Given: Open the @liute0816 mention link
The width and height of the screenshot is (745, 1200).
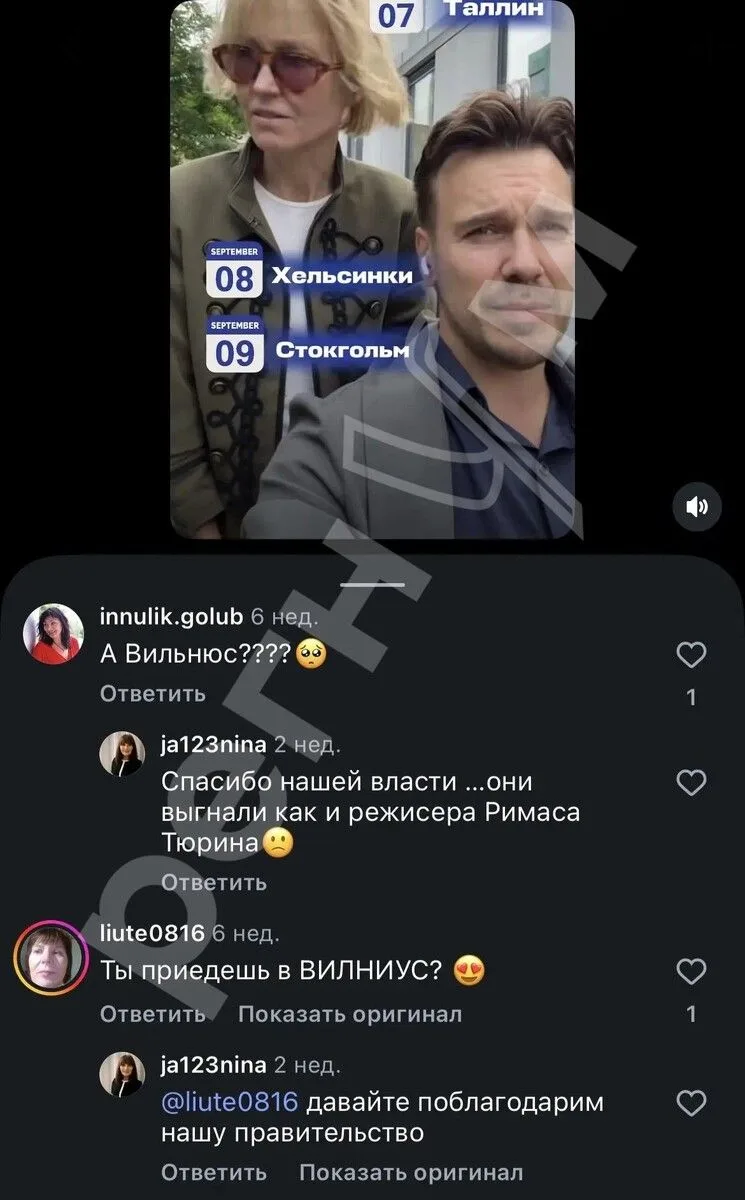Looking at the screenshot, I should point(230,1102).
